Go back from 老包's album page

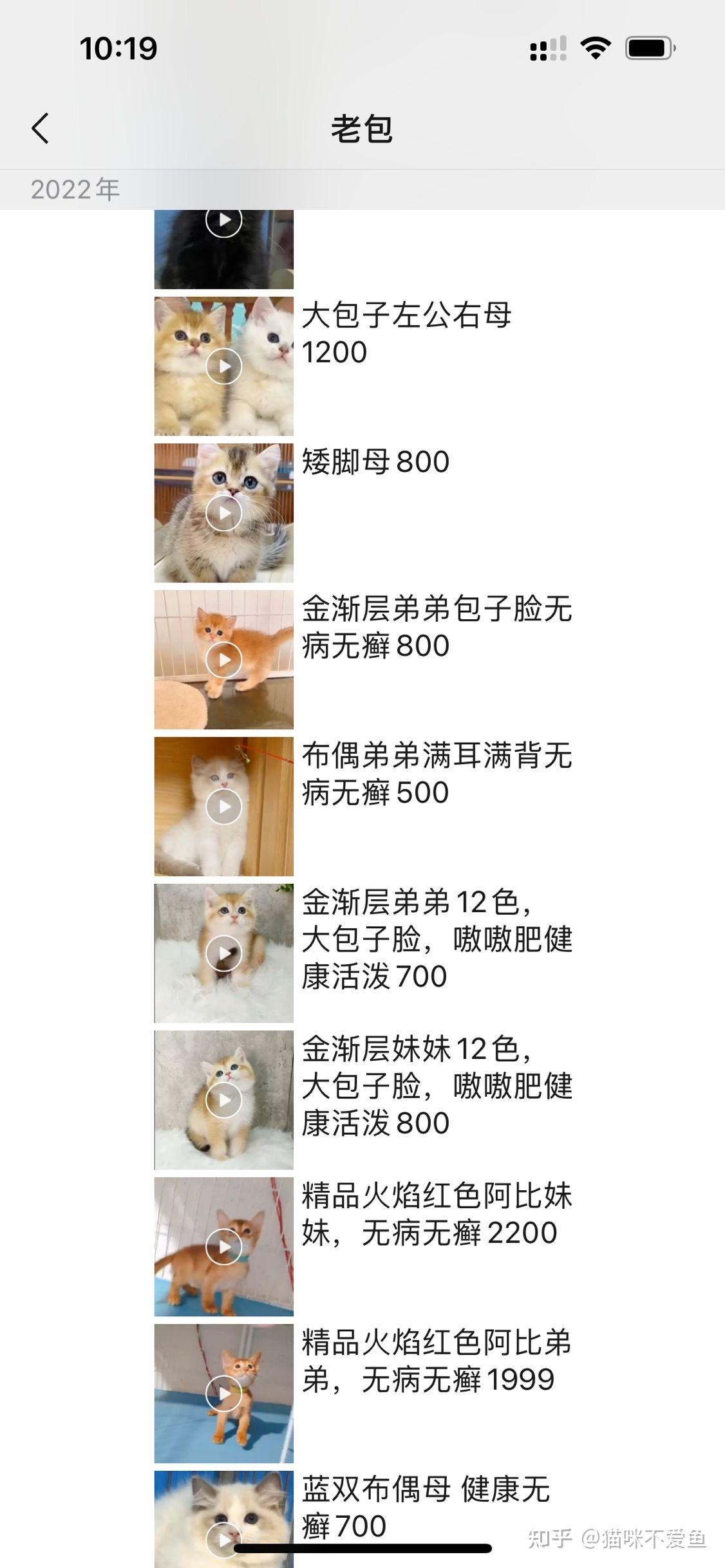coord(40,128)
